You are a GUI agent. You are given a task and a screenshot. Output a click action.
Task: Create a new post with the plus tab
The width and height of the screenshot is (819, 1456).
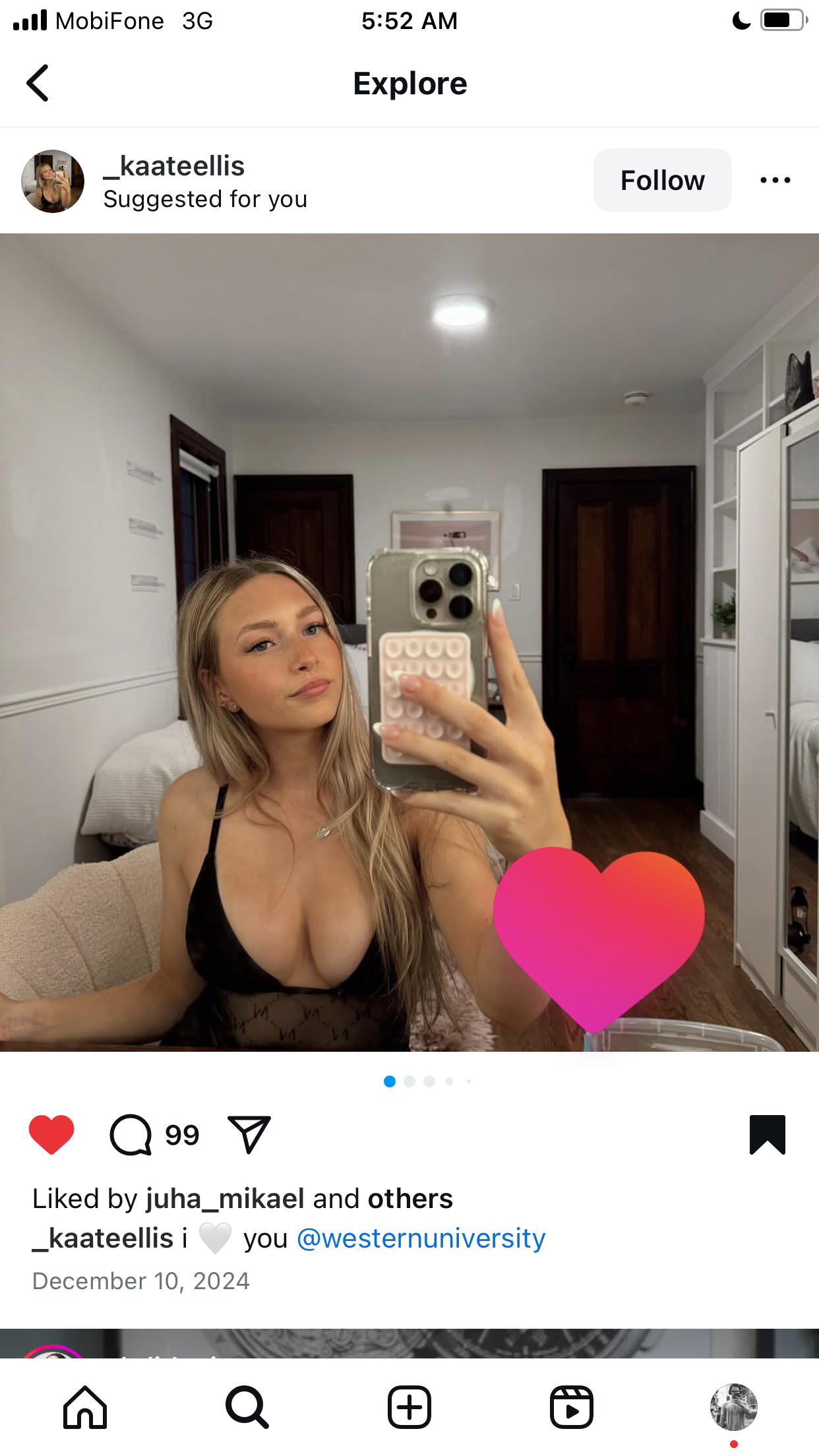click(409, 1407)
